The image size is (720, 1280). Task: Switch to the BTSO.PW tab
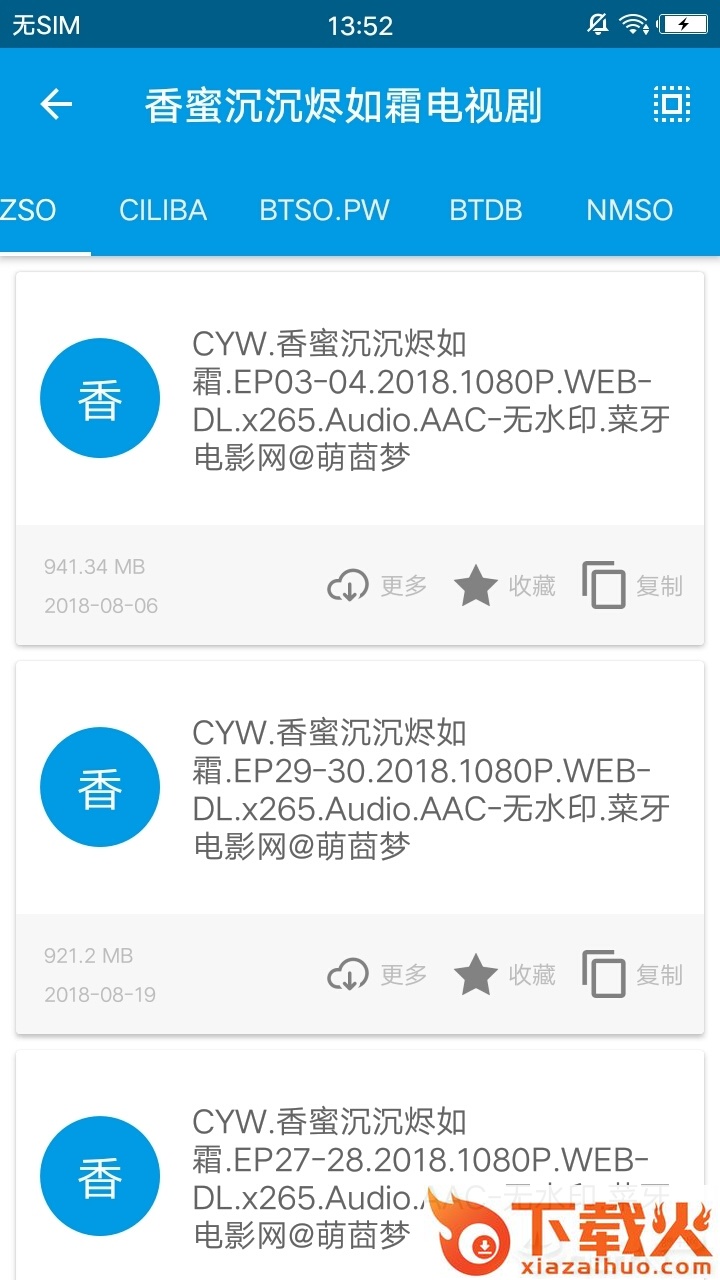pos(324,210)
